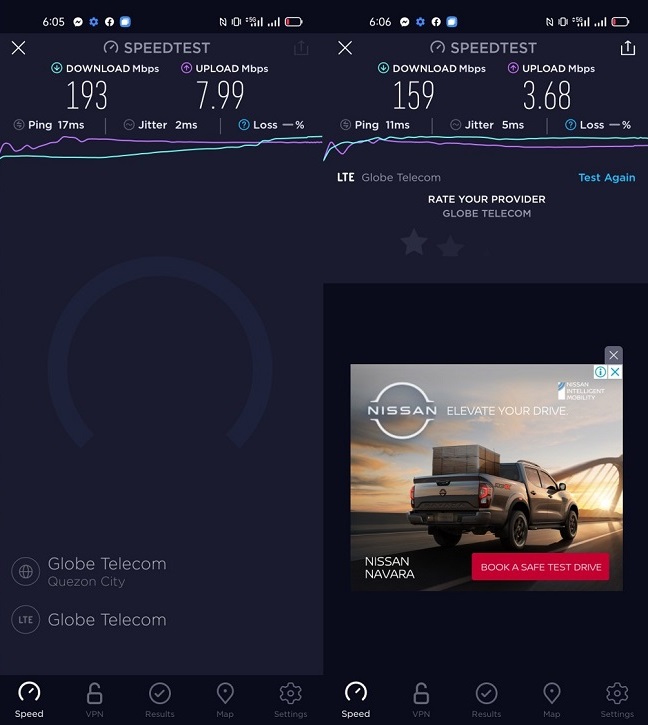This screenshot has width=648, height=725.
Task: Open the Nissan Navara advertisement
Action: (x=486, y=477)
